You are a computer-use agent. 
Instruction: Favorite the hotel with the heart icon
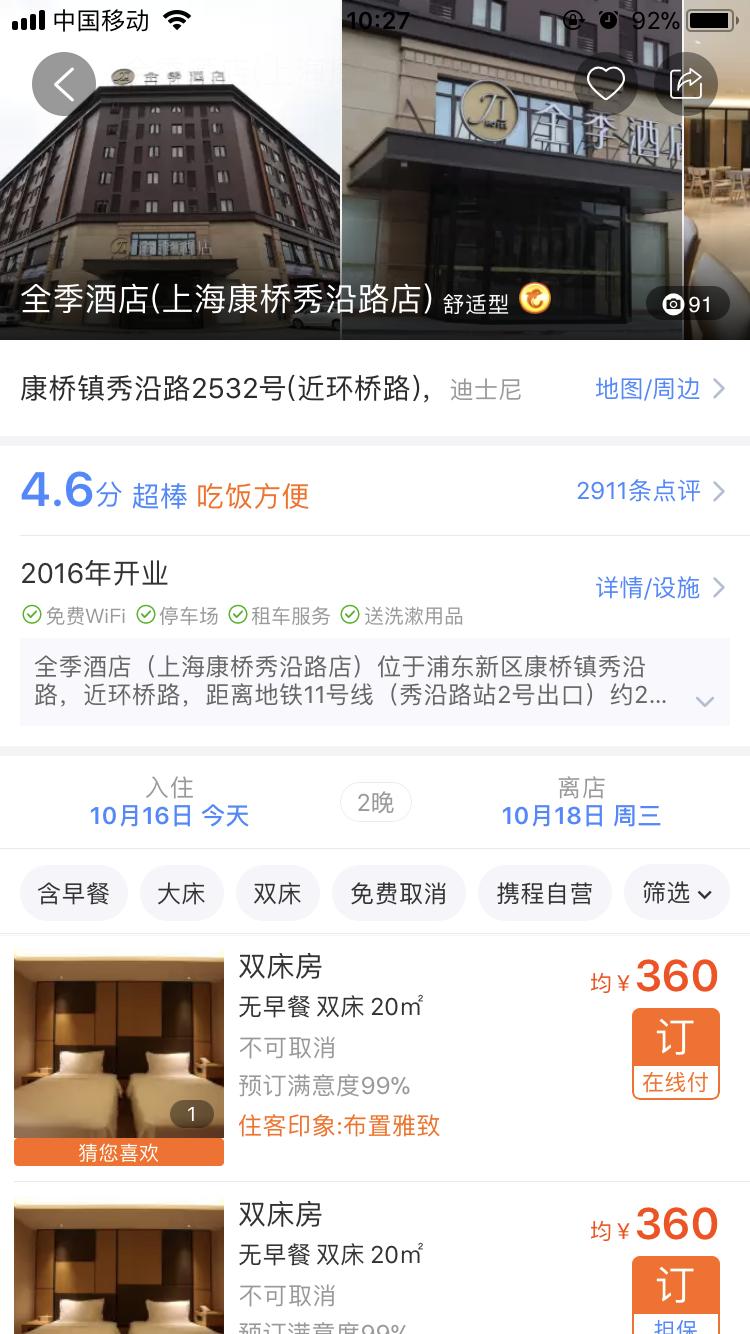606,84
